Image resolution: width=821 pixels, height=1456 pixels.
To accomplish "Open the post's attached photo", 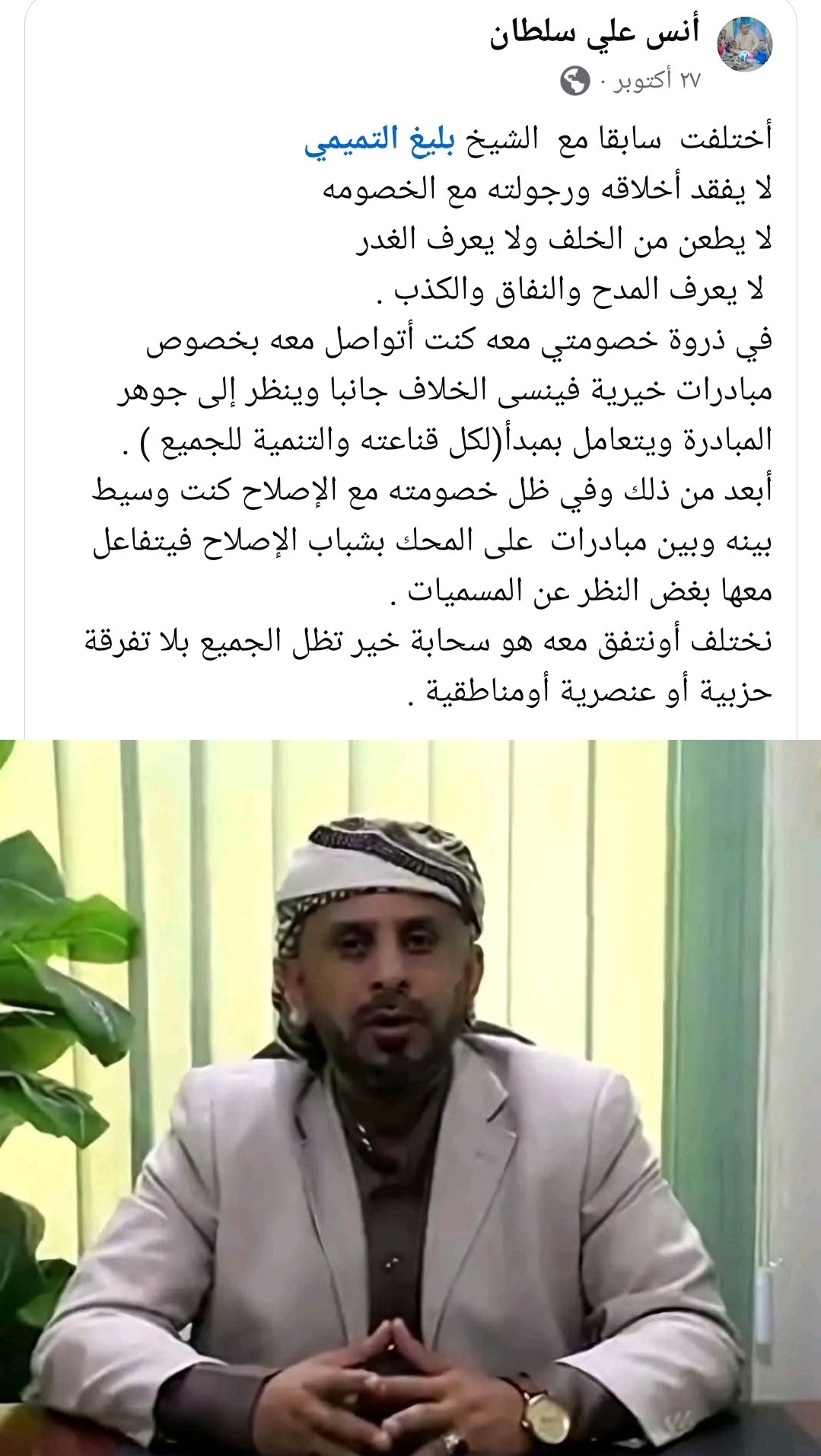I will click(411, 1096).
